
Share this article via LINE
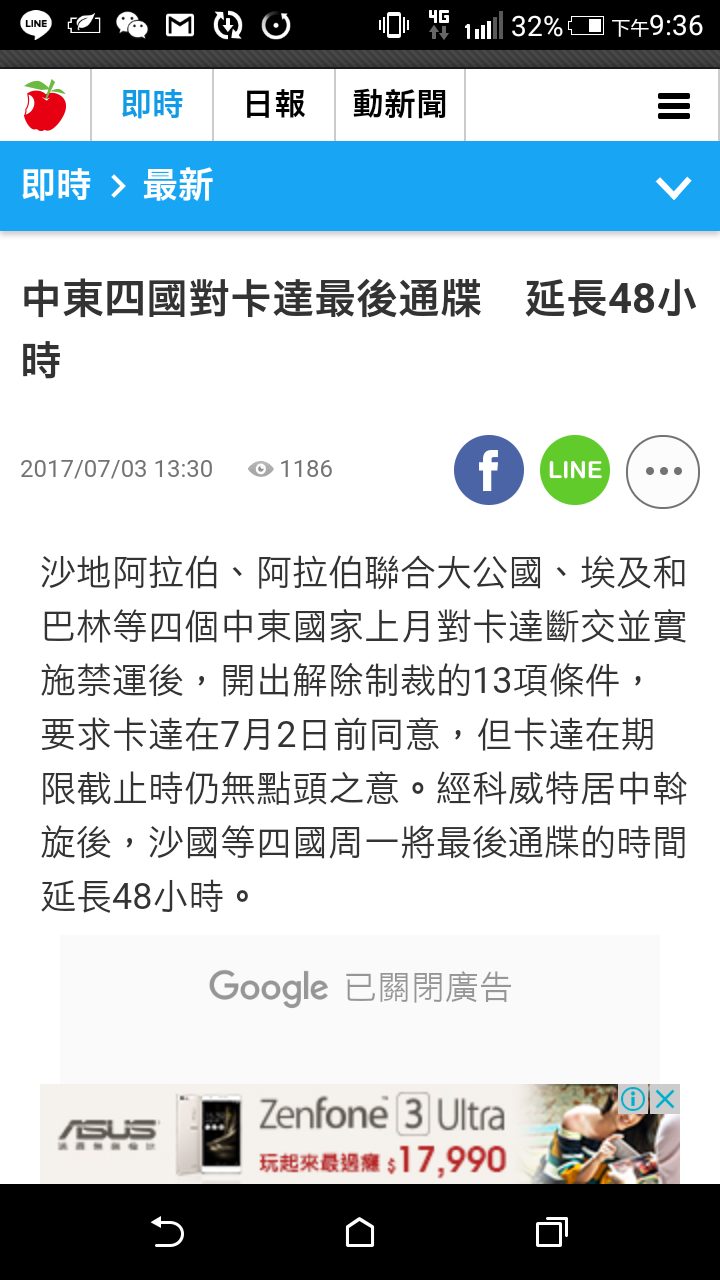(575, 470)
